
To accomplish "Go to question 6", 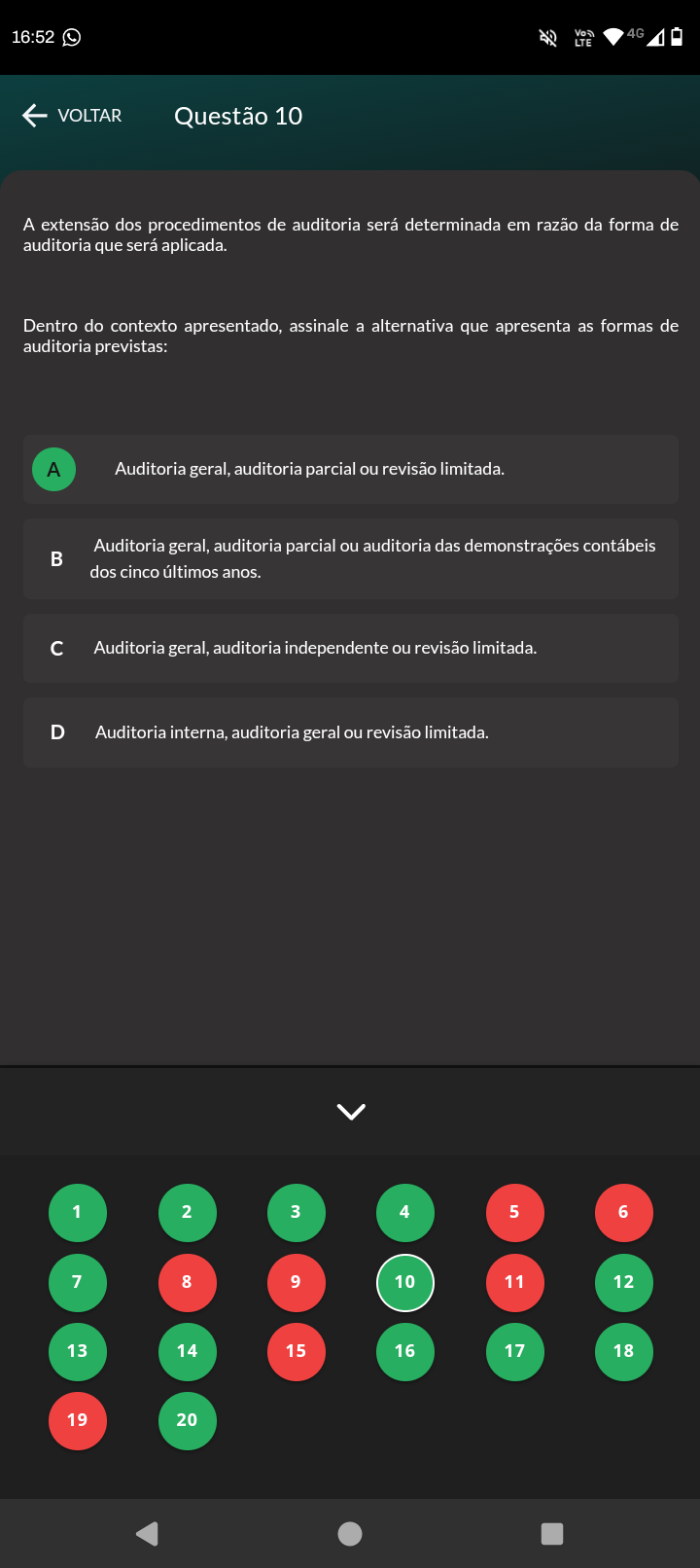I will click(624, 1213).
